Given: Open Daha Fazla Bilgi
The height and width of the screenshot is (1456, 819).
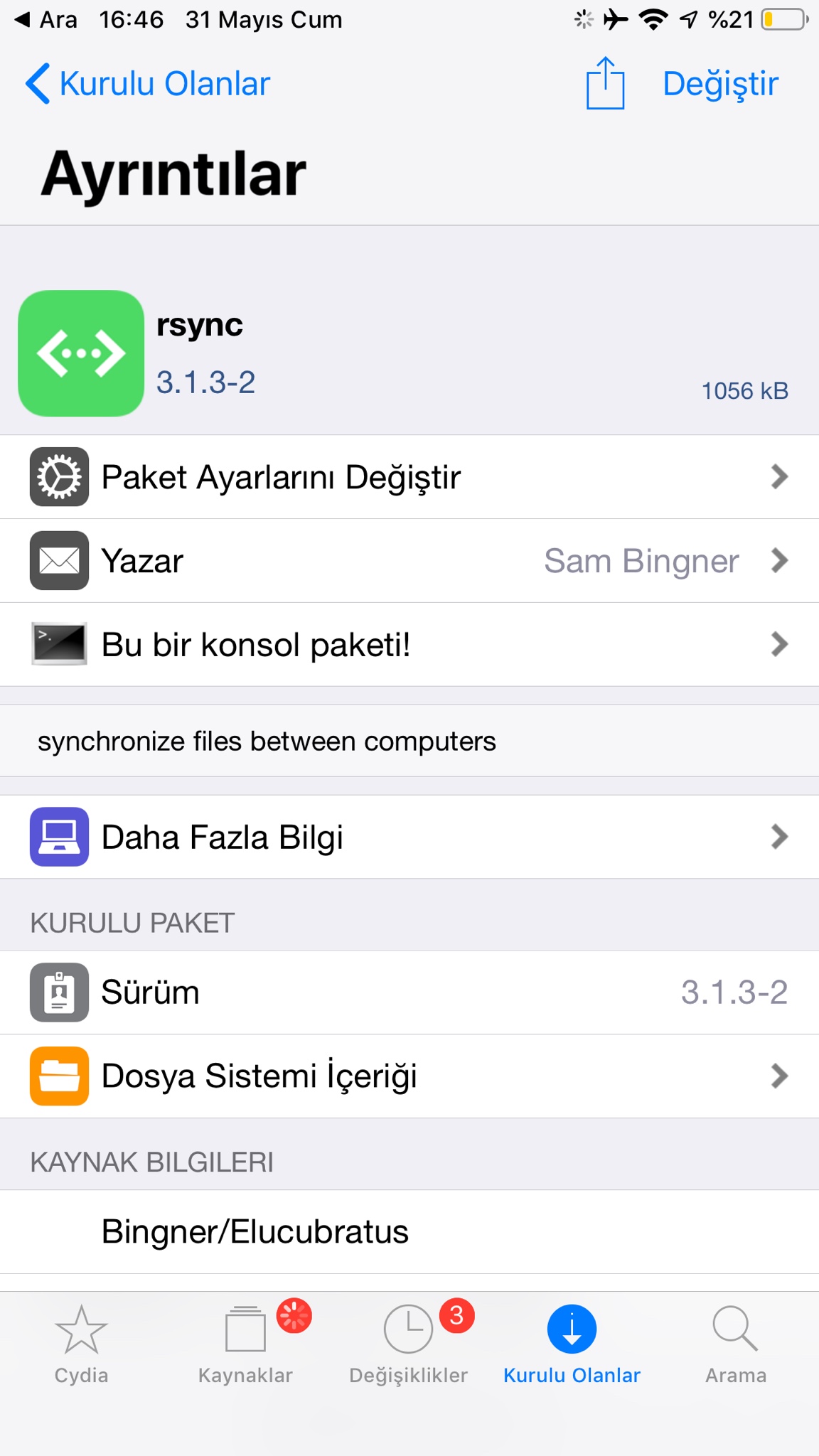Looking at the screenshot, I should click(x=409, y=837).
